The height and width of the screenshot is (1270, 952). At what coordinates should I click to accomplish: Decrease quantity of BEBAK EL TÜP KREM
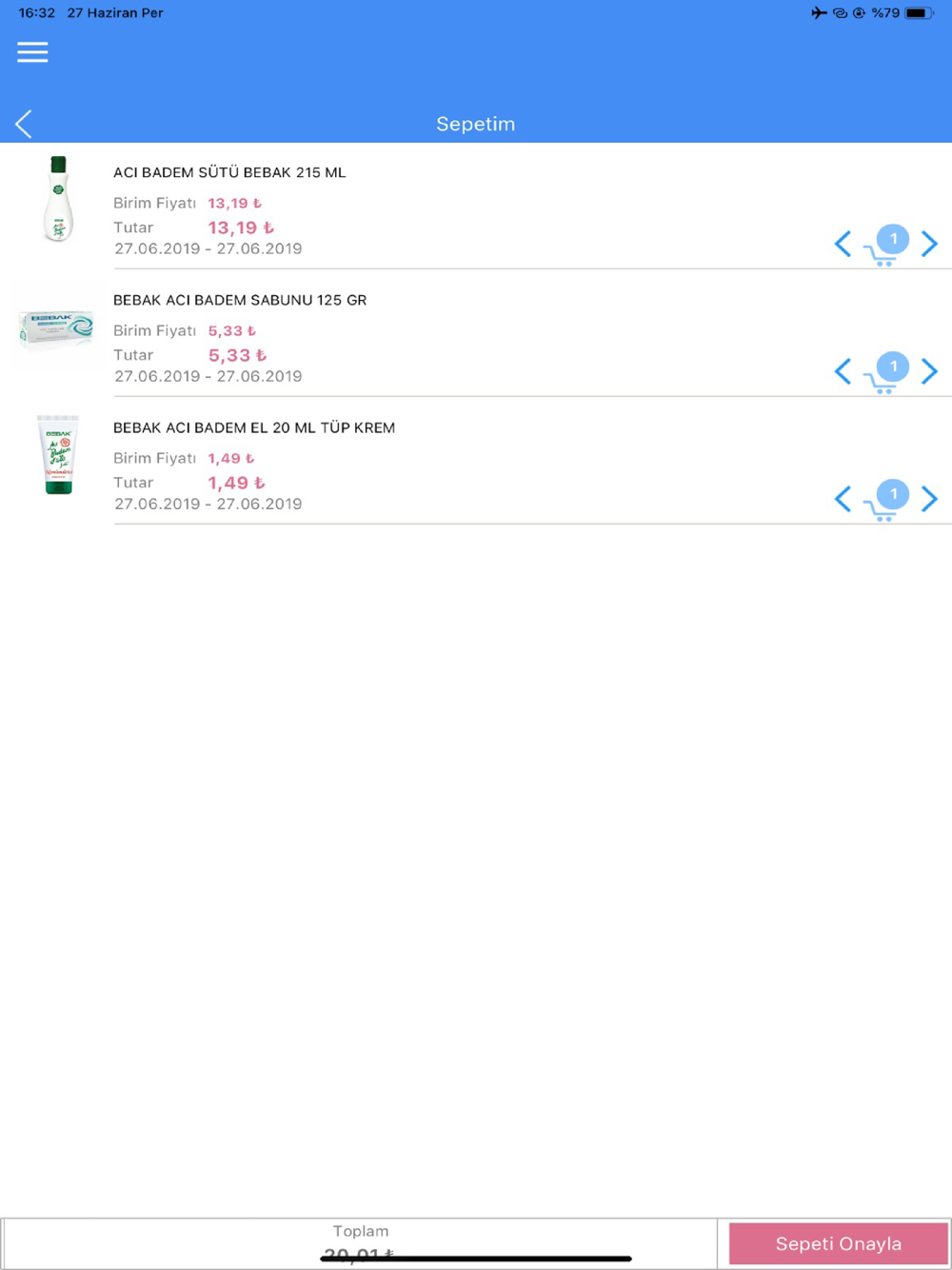843,499
